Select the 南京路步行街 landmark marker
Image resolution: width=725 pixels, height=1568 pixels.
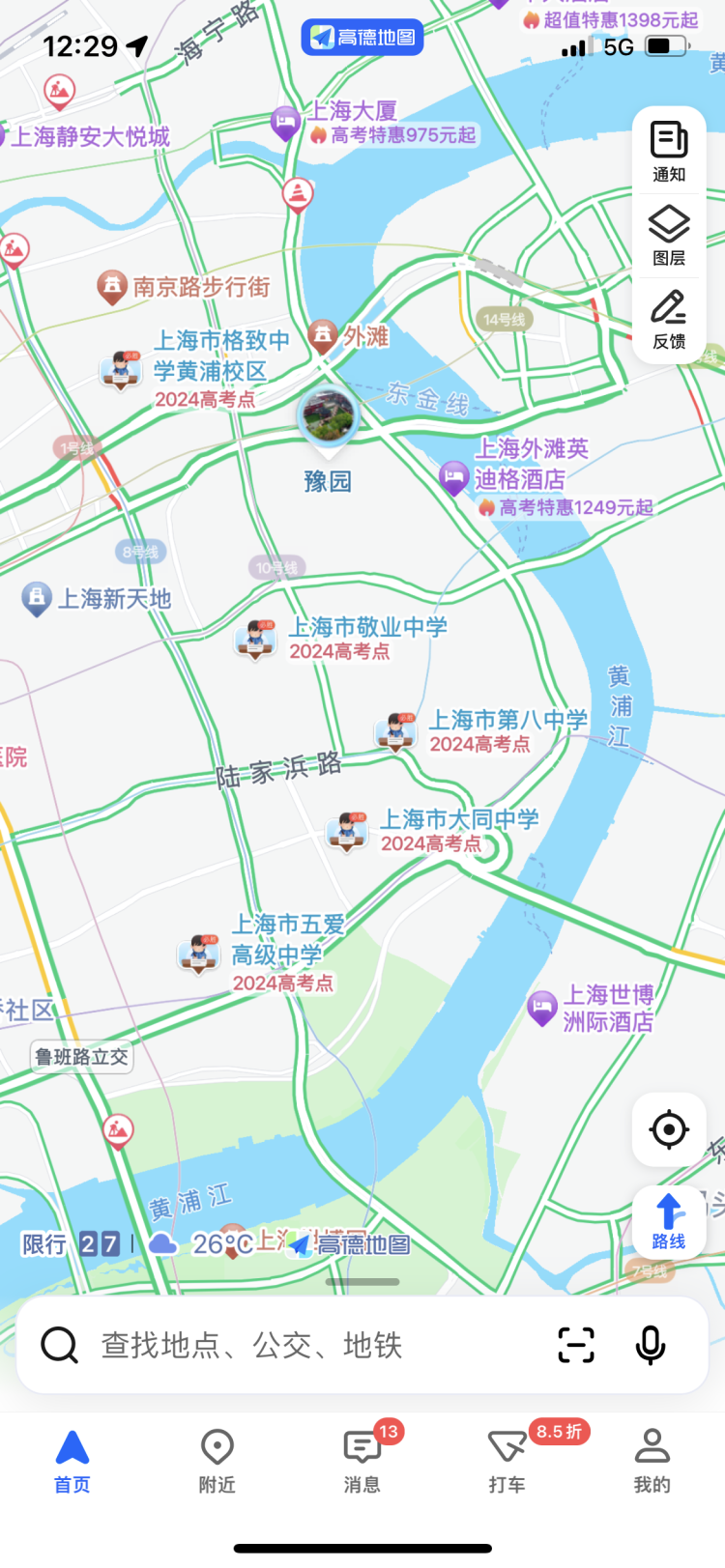point(112,287)
